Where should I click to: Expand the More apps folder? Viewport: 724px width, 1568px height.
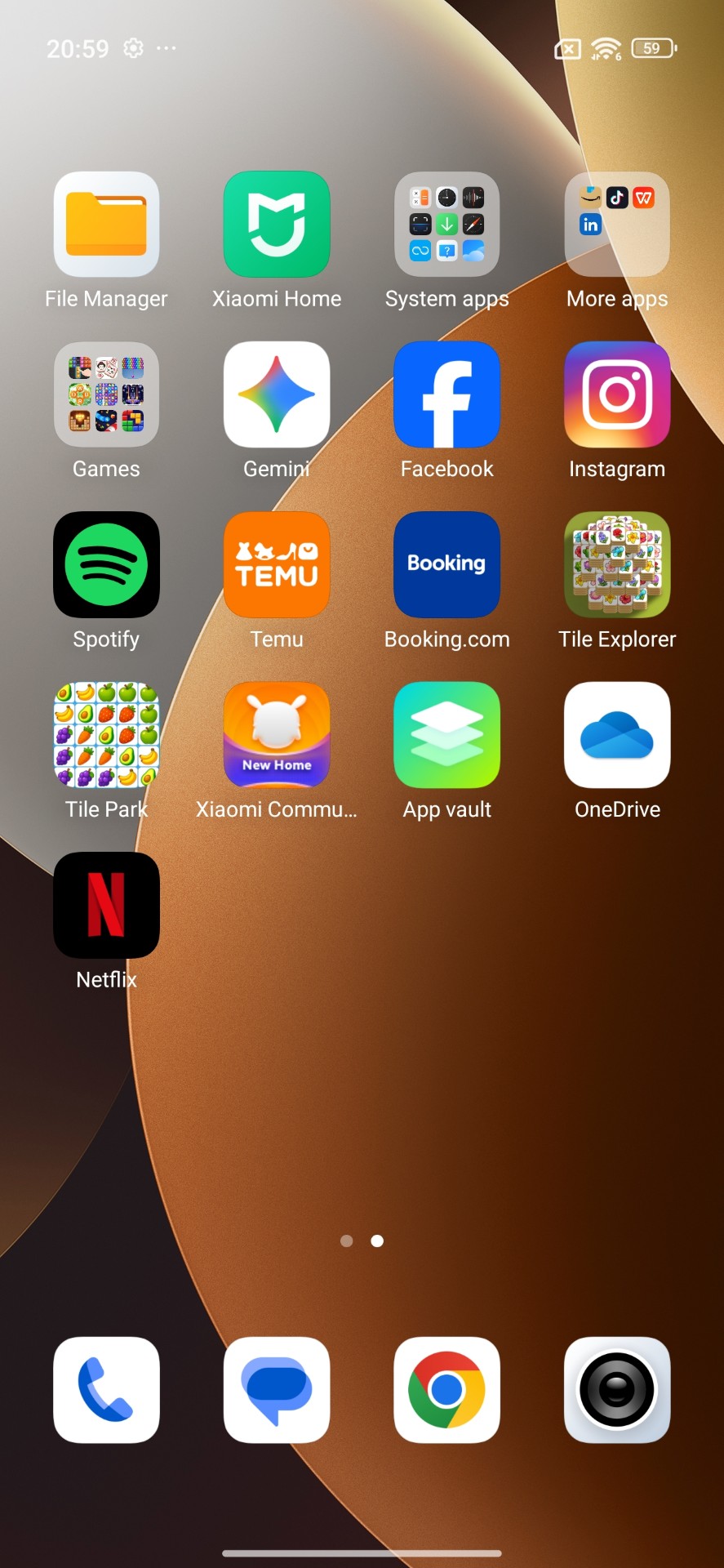pyautogui.click(x=617, y=225)
